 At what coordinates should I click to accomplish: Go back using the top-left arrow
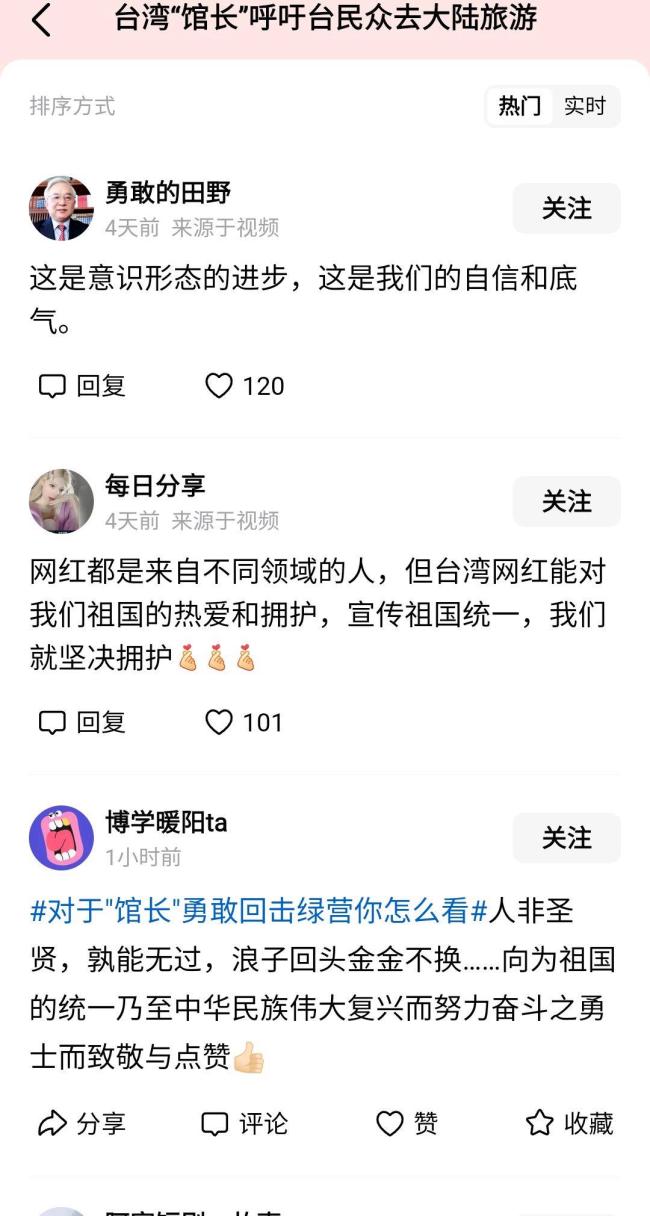coord(41,19)
